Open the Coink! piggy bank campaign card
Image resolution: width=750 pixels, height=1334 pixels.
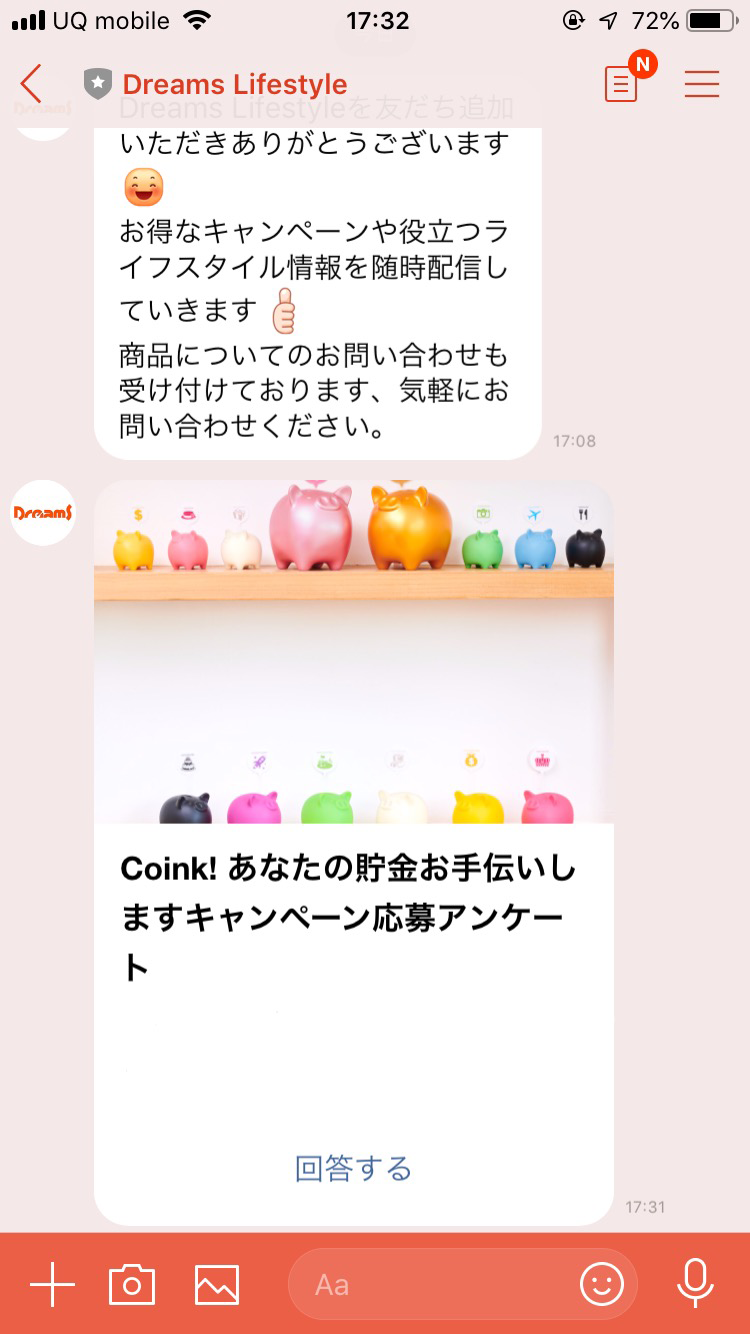pos(353,700)
